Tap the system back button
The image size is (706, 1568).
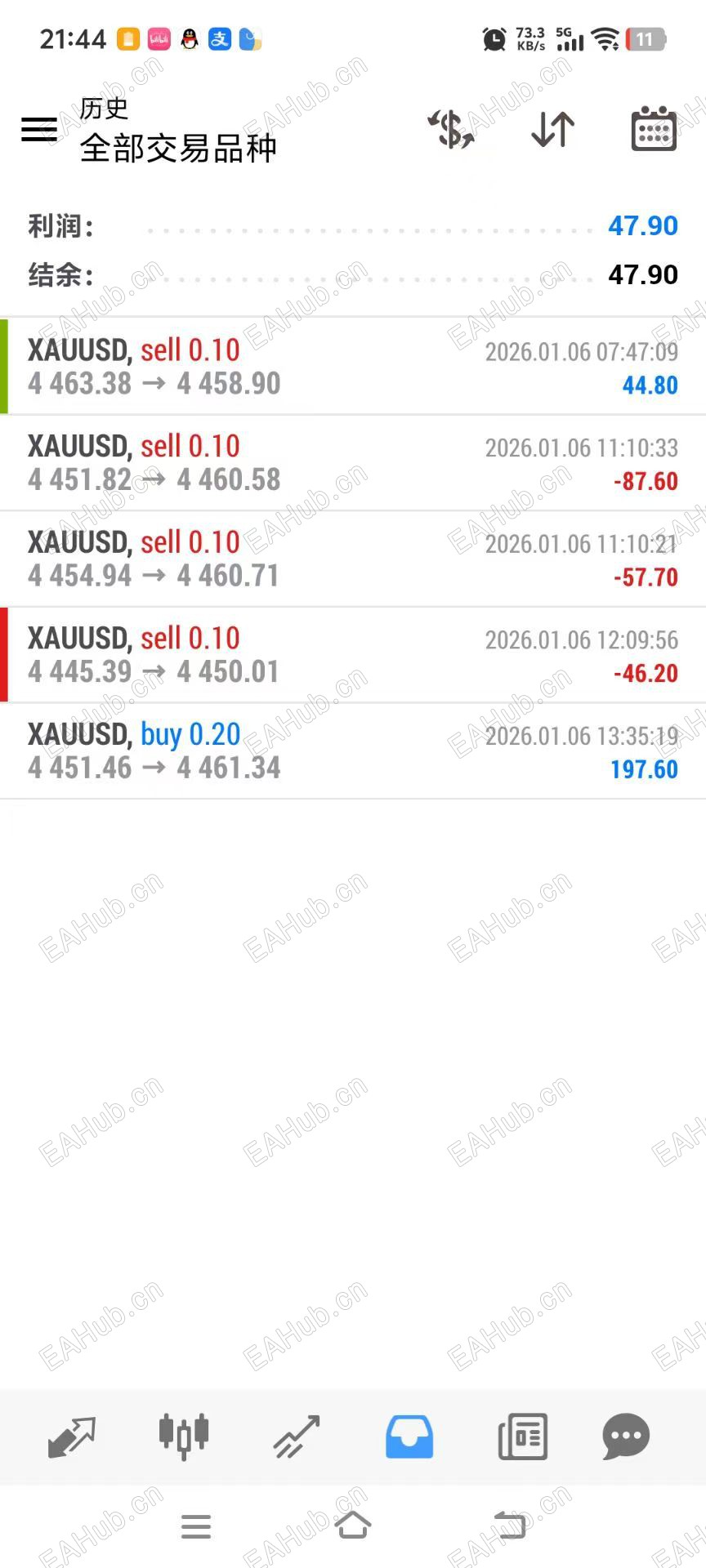510,1526
